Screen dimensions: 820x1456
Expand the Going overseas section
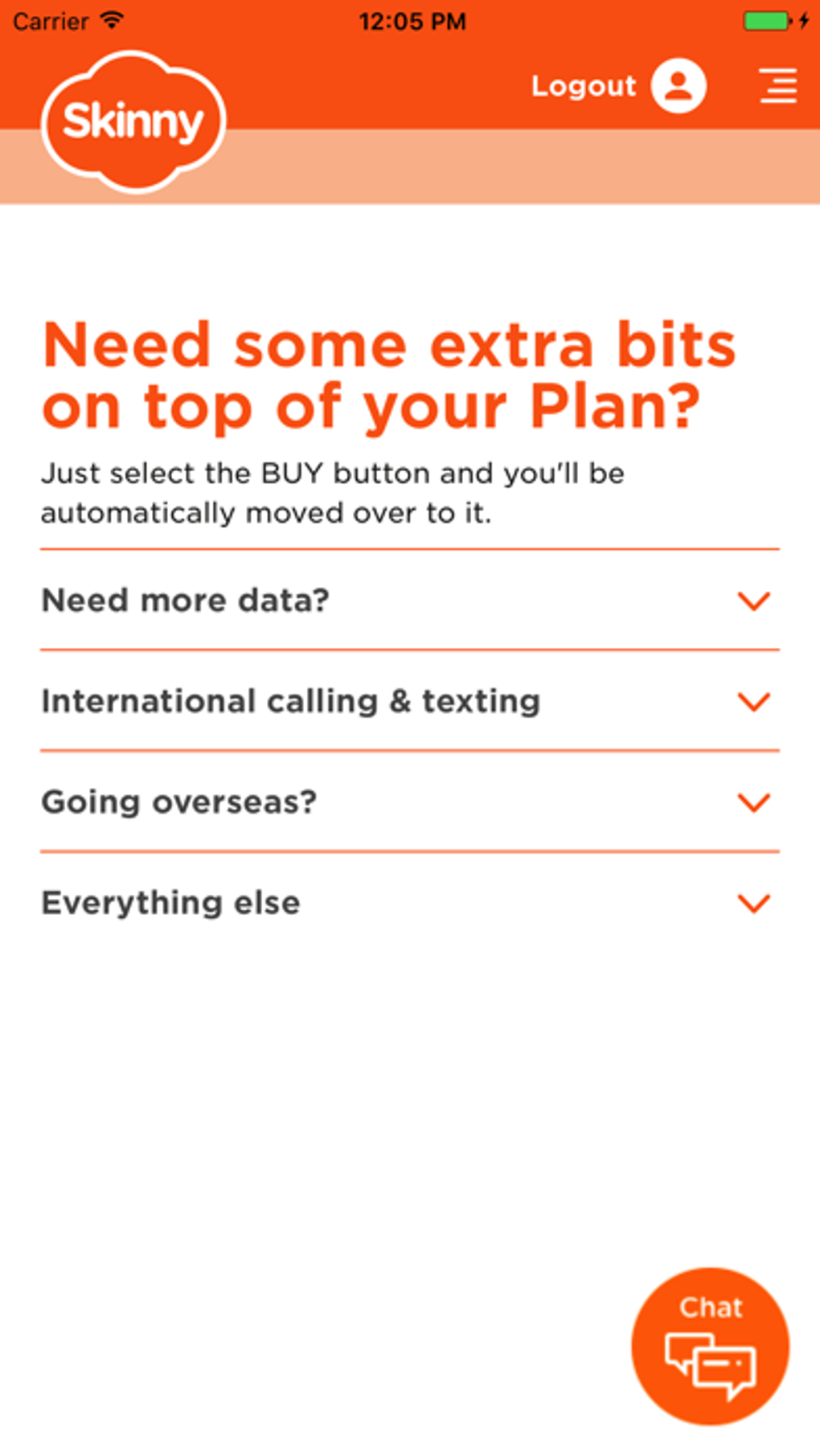(410, 802)
